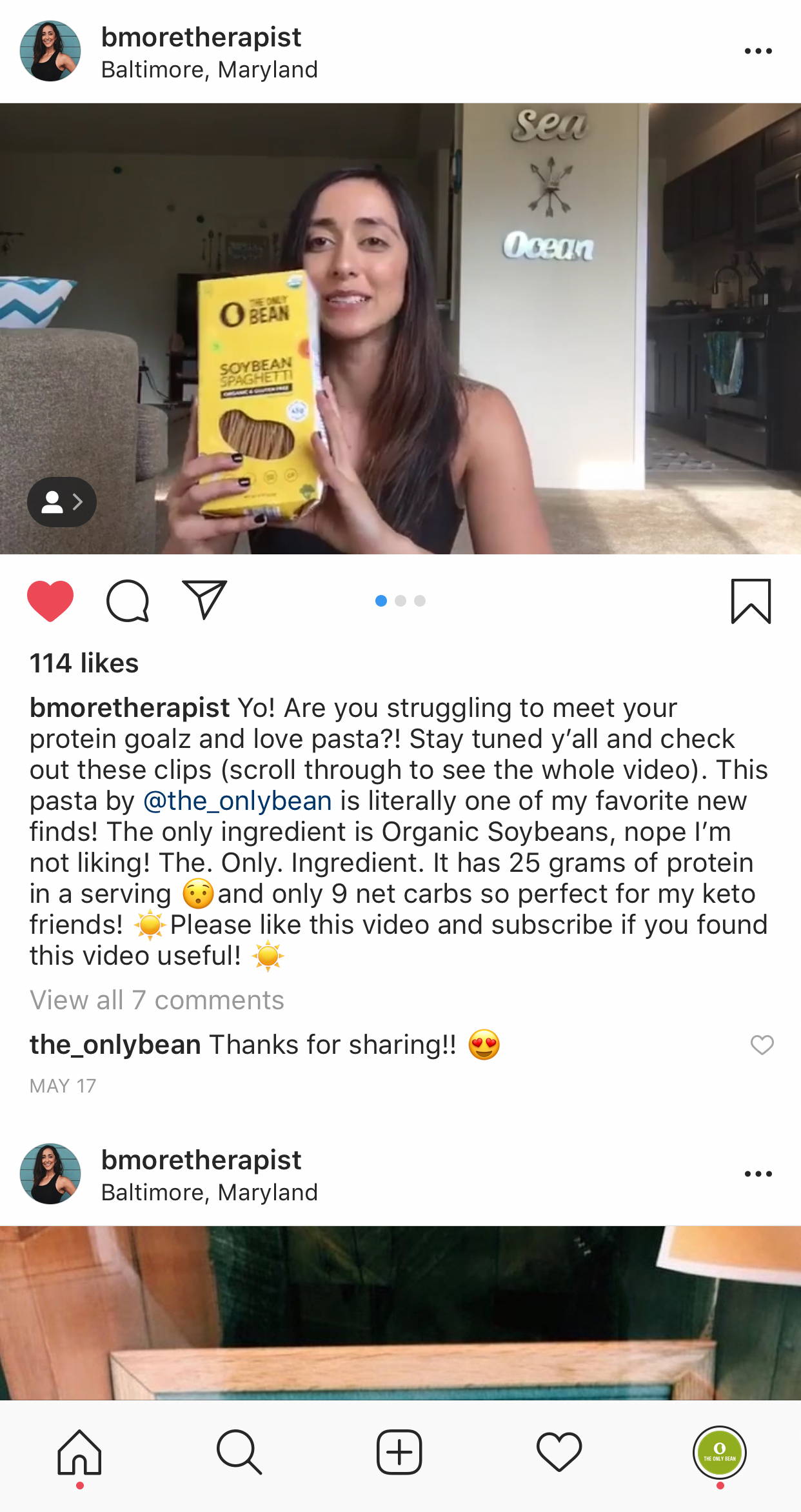Image resolution: width=801 pixels, height=1512 pixels.
Task: Open bmoretherapist profile from first post header
Action: (x=201, y=37)
